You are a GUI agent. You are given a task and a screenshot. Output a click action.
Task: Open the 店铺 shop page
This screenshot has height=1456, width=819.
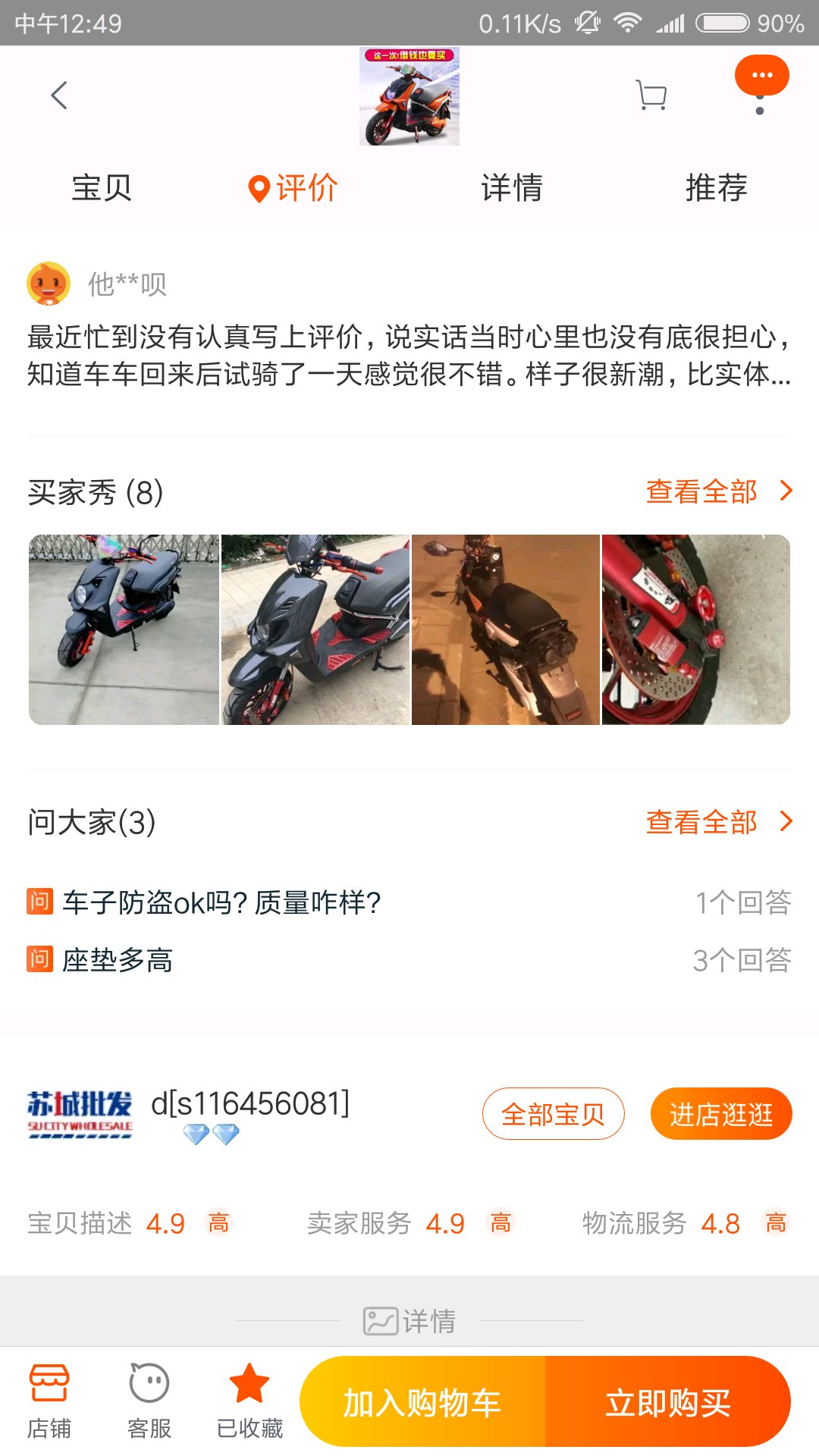(49, 1401)
